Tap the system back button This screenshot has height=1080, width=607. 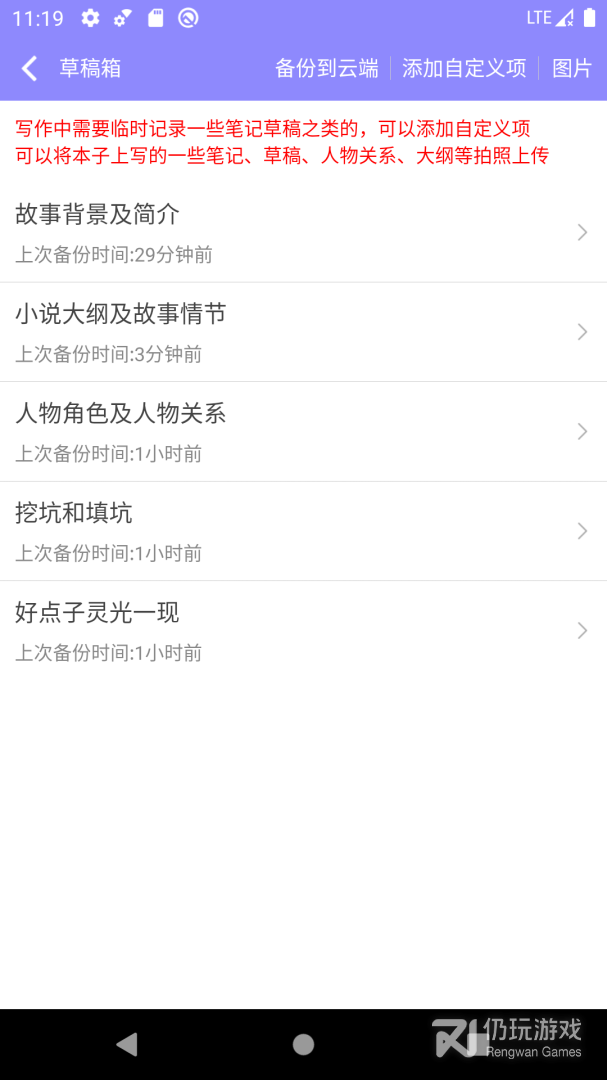pyautogui.click(x=127, y=1045)
